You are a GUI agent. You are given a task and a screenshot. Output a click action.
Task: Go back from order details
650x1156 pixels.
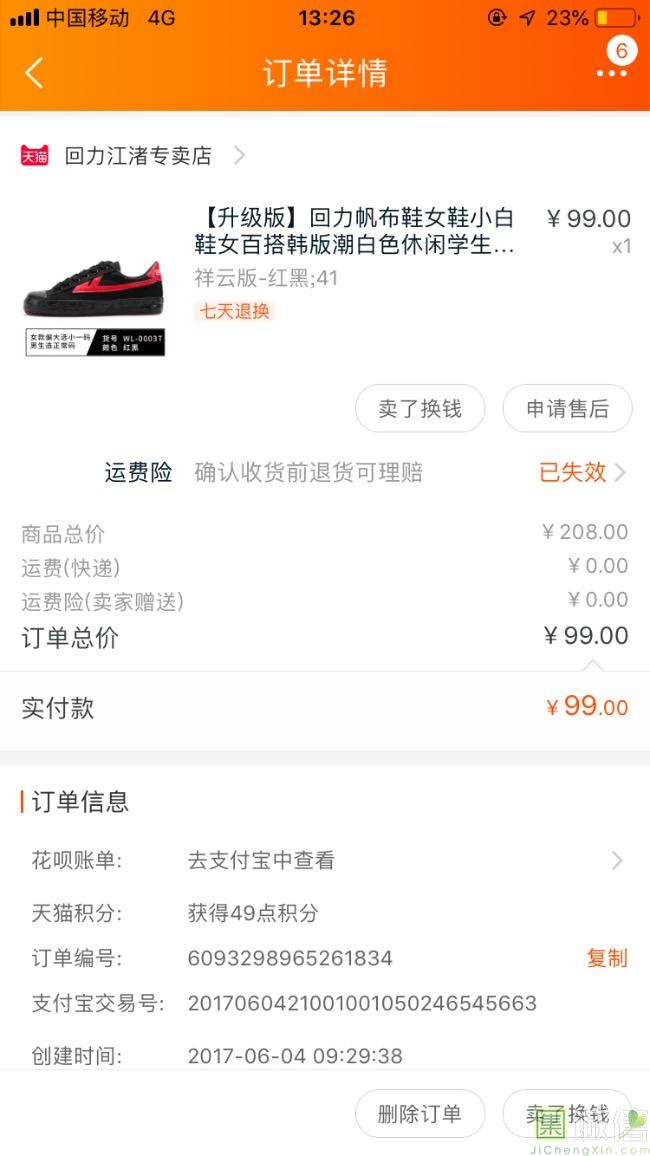[35, 73]
